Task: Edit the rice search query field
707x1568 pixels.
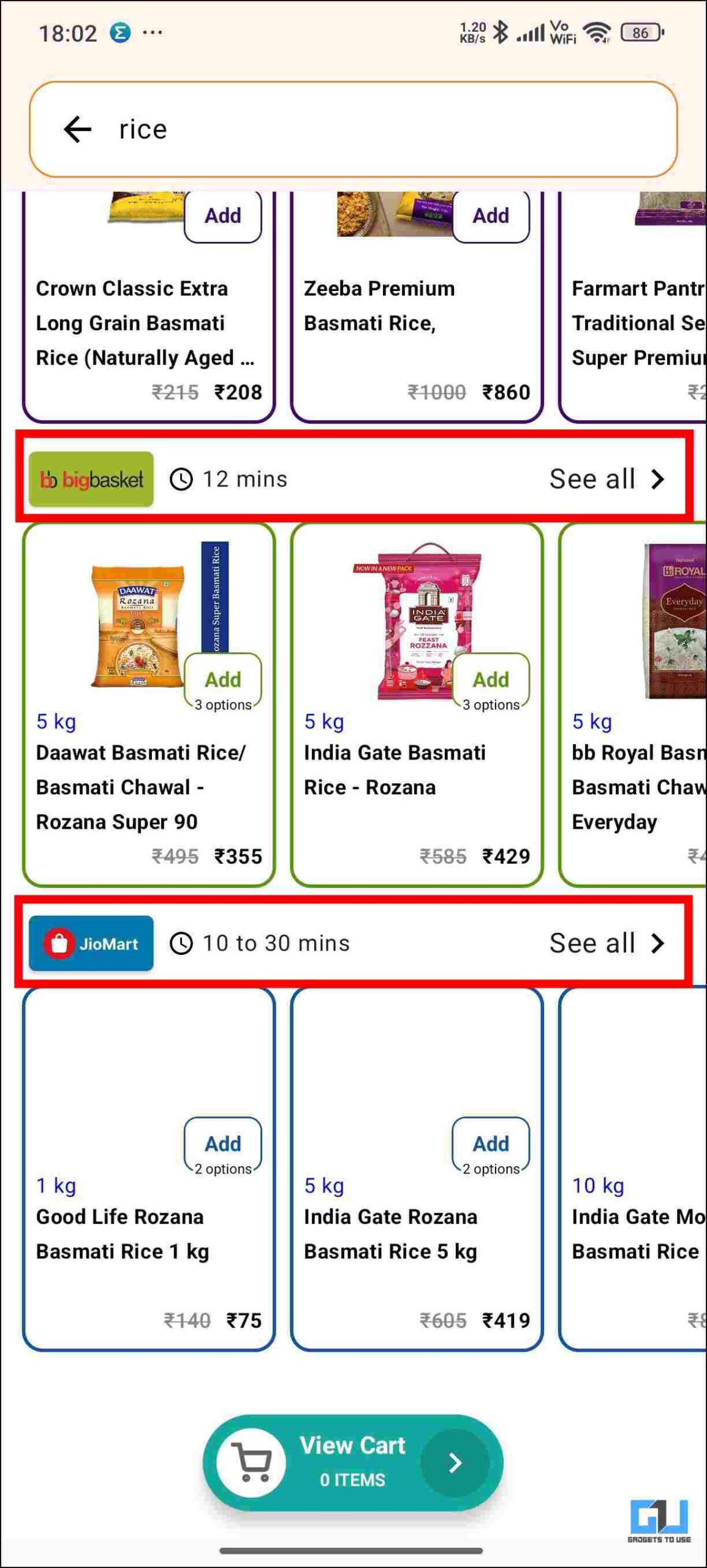Action: tap(392, 129)
